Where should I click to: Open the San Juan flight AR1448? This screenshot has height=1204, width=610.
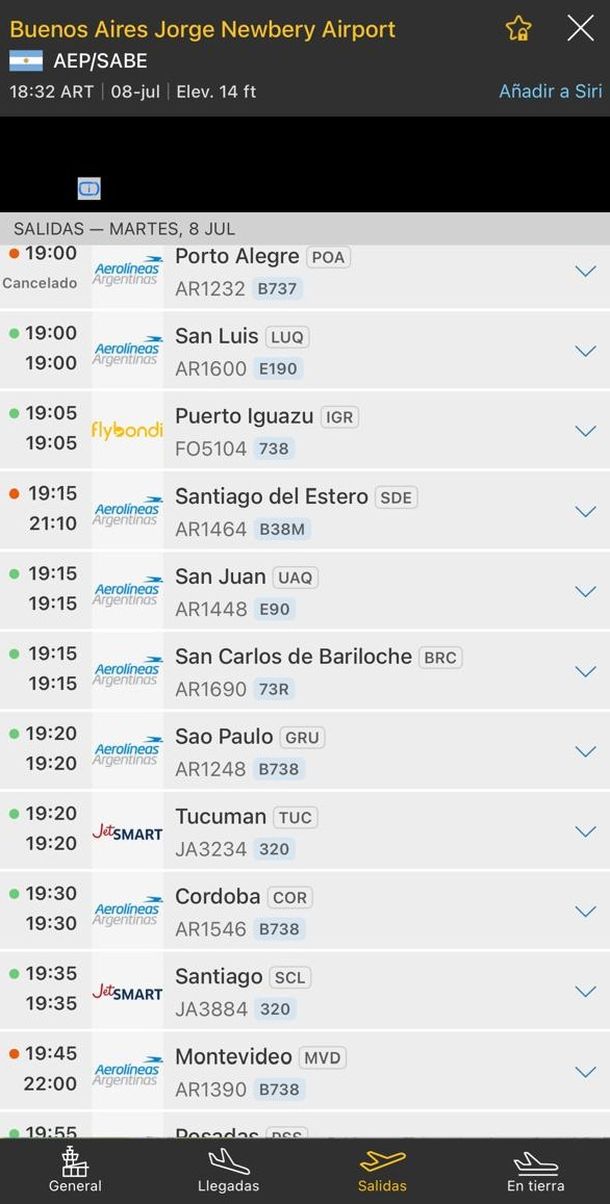pos(305,590)
